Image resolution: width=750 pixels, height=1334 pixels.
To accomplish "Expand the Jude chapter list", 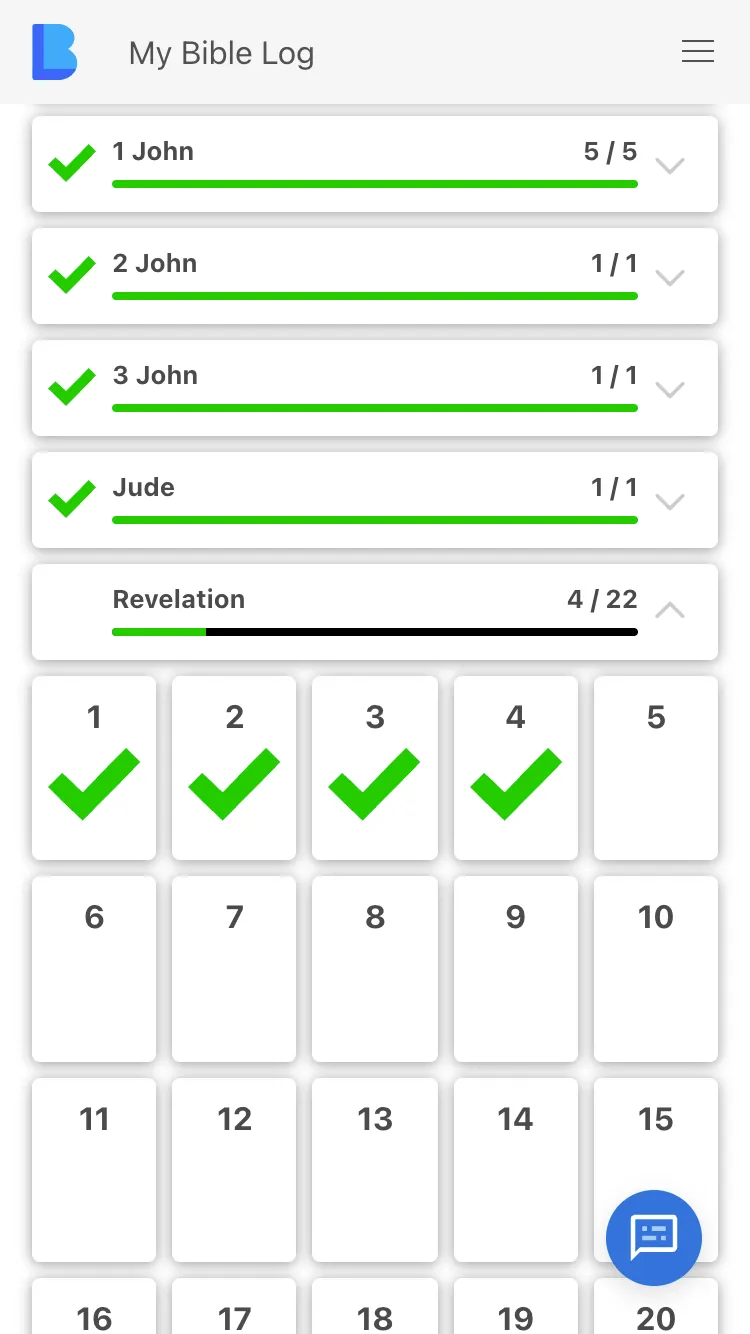I will click(x=669, y=502).
